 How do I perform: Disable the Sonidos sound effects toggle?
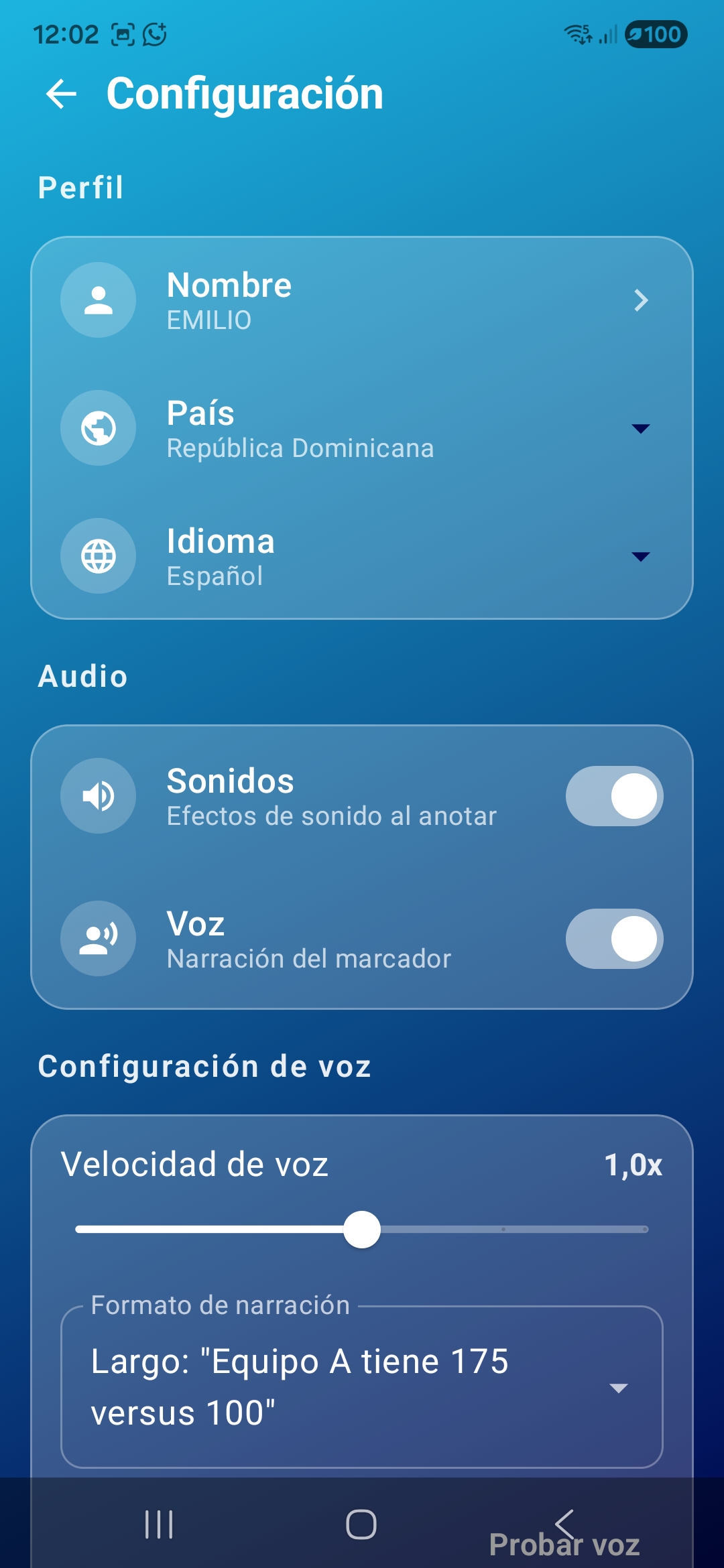[x=613, y=795]
